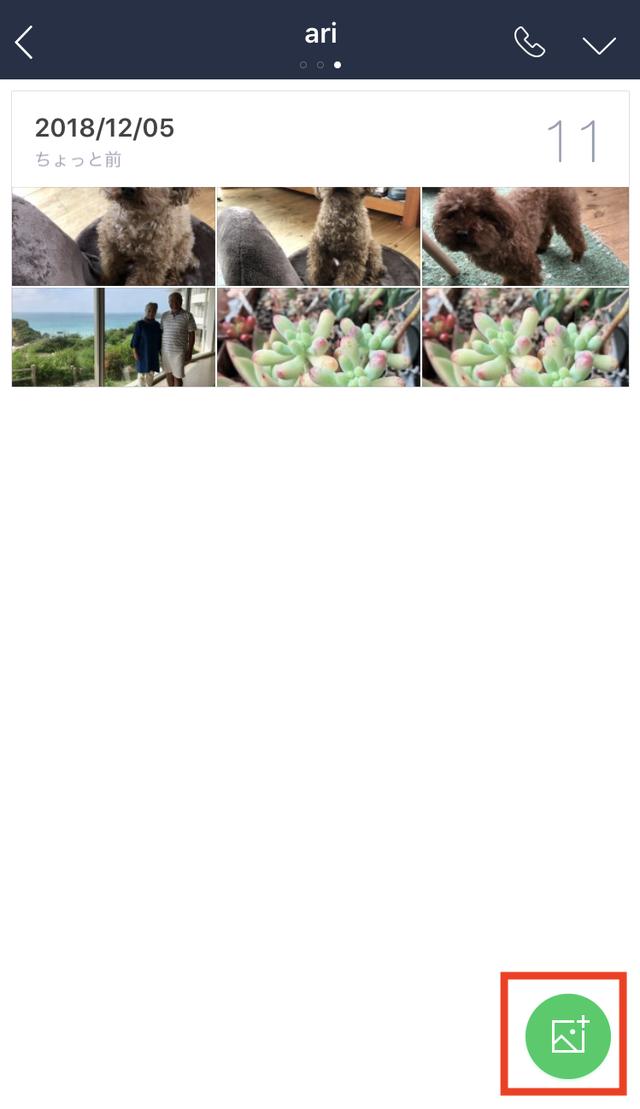Start a voice call with ari
This screenshot has width=640, height=1109.
[x=529, y=42]
